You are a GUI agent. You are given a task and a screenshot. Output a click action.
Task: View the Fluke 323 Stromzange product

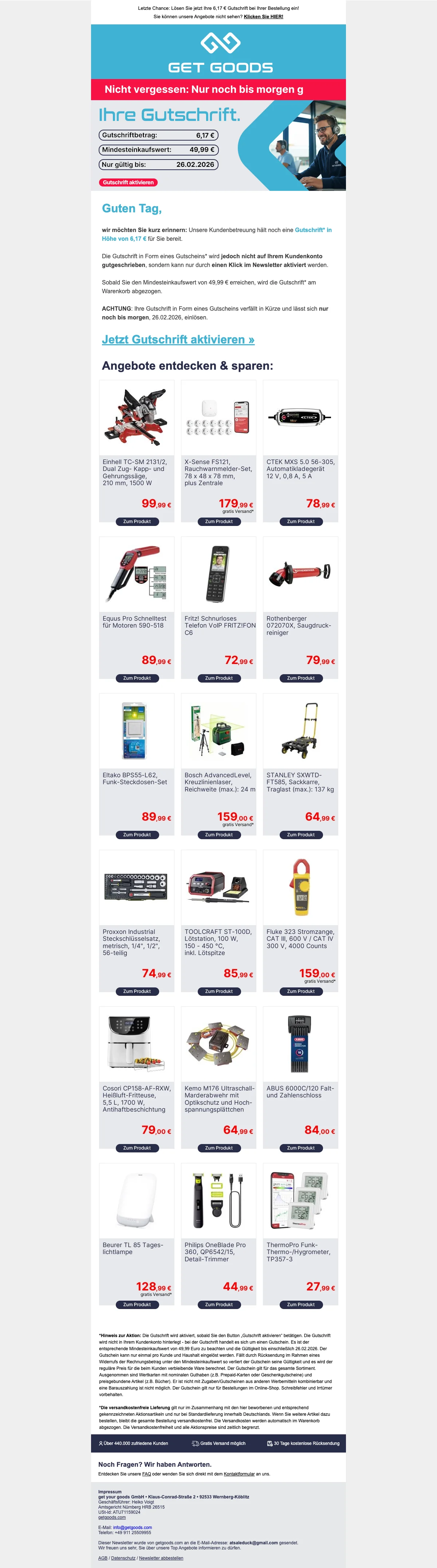(x=301, y=991)
